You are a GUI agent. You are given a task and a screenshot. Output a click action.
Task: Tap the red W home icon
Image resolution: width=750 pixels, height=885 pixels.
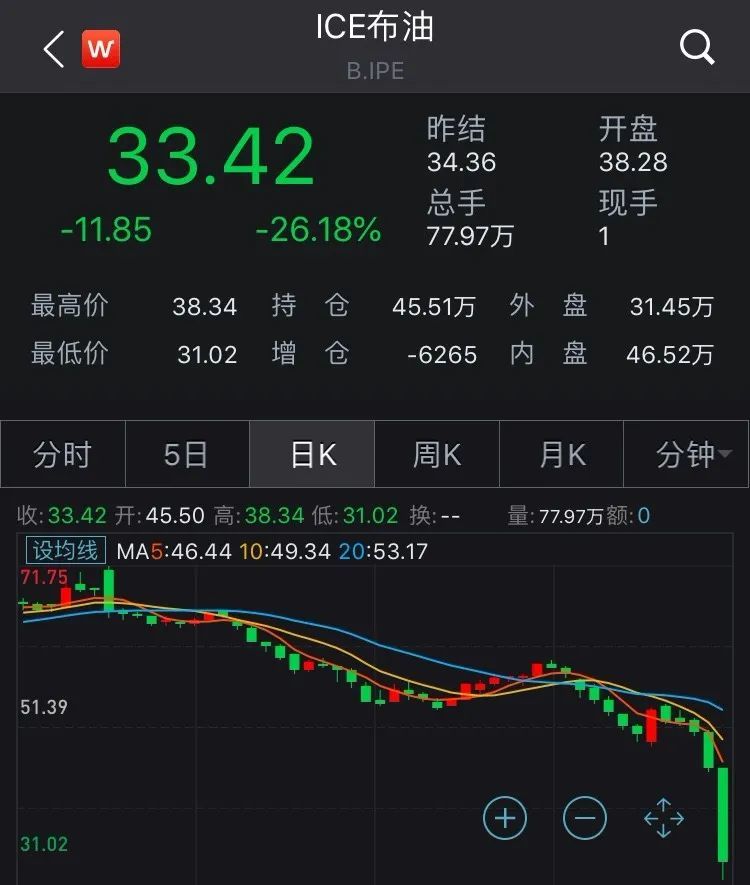tap(101, 49)
